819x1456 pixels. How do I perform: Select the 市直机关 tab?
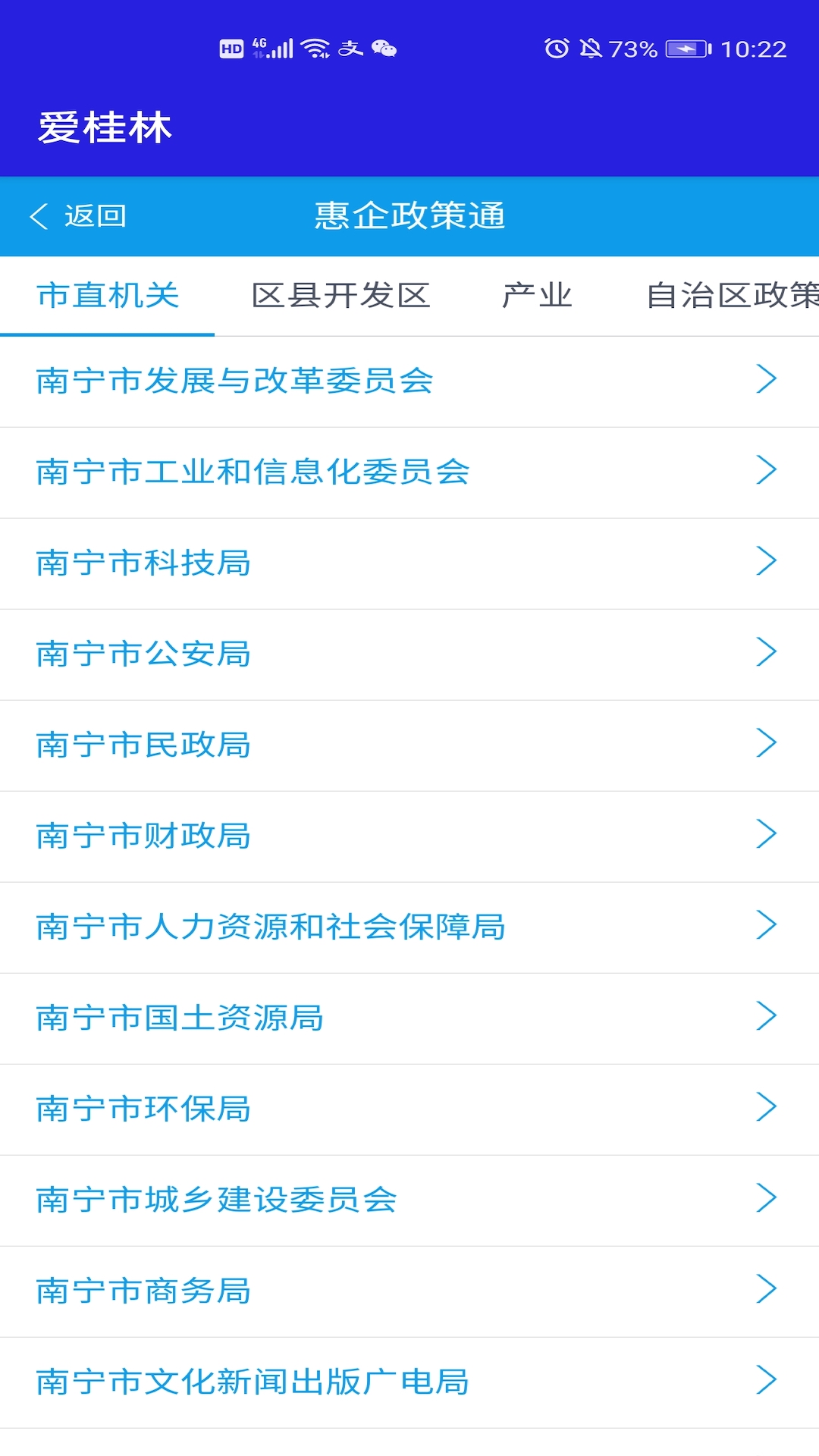click(x=108, y=296)
